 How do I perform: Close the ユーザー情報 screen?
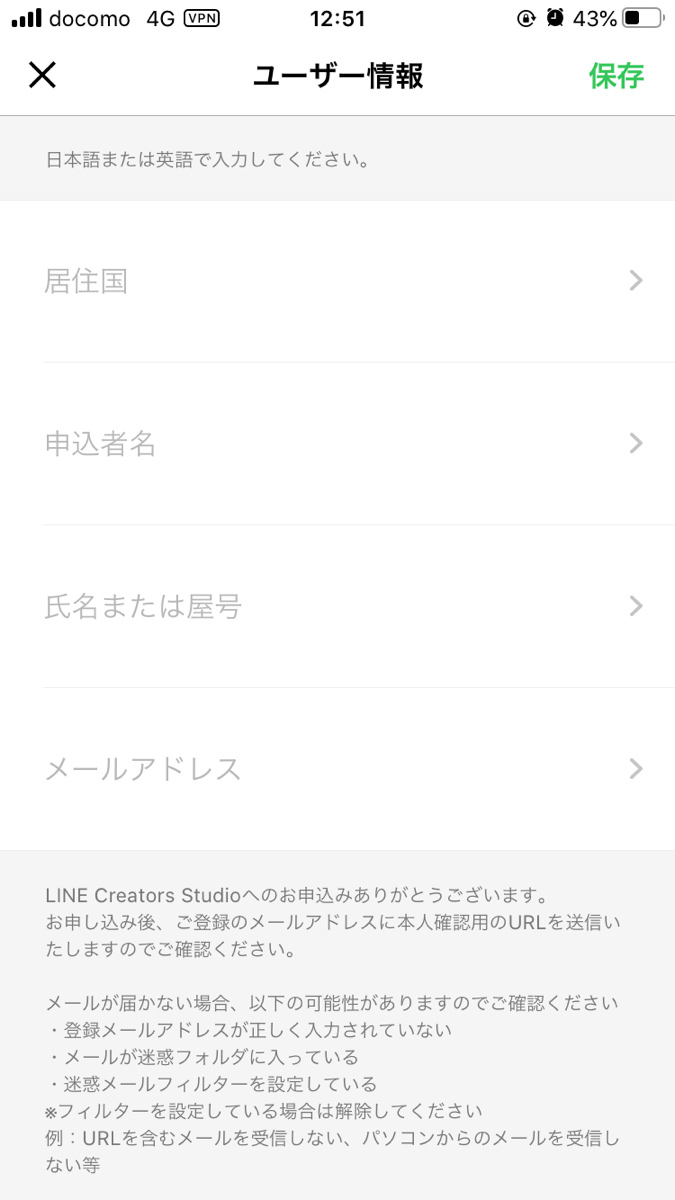tap(42, 75)
